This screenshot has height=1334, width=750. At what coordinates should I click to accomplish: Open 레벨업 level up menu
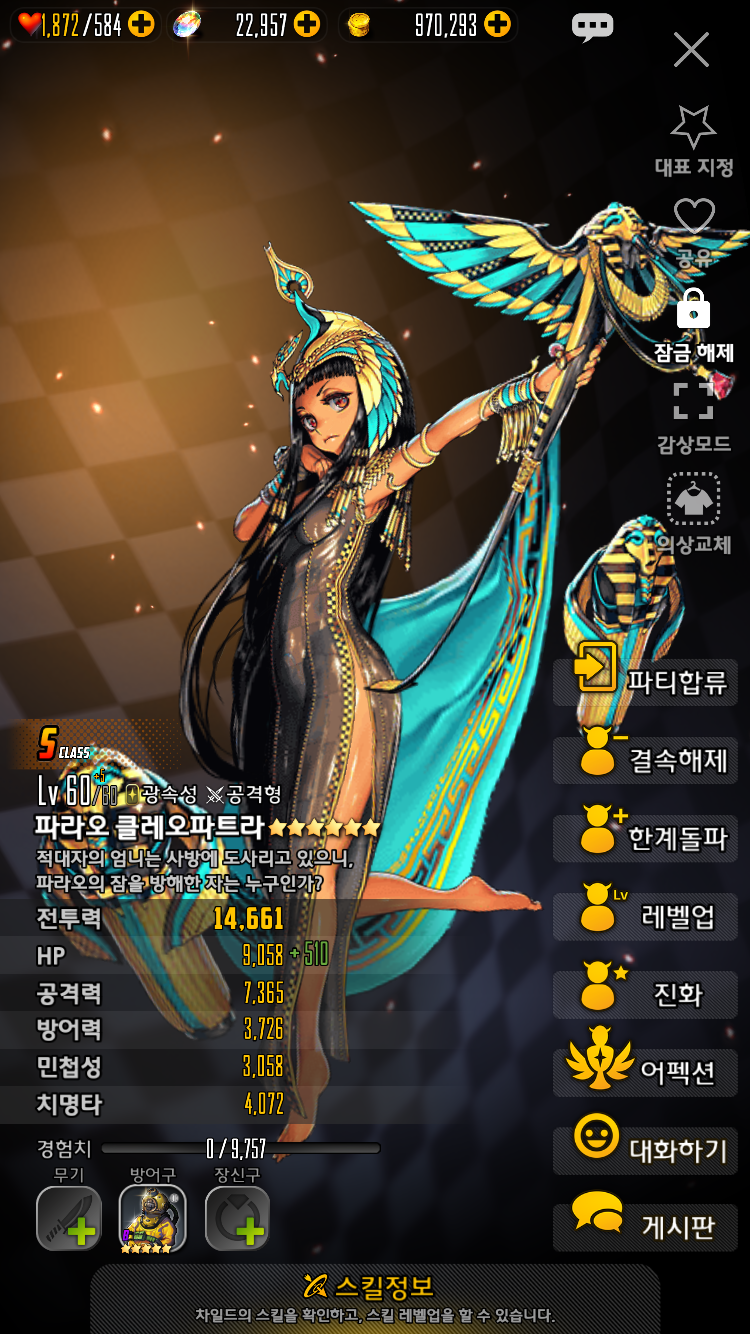(645, 917)
